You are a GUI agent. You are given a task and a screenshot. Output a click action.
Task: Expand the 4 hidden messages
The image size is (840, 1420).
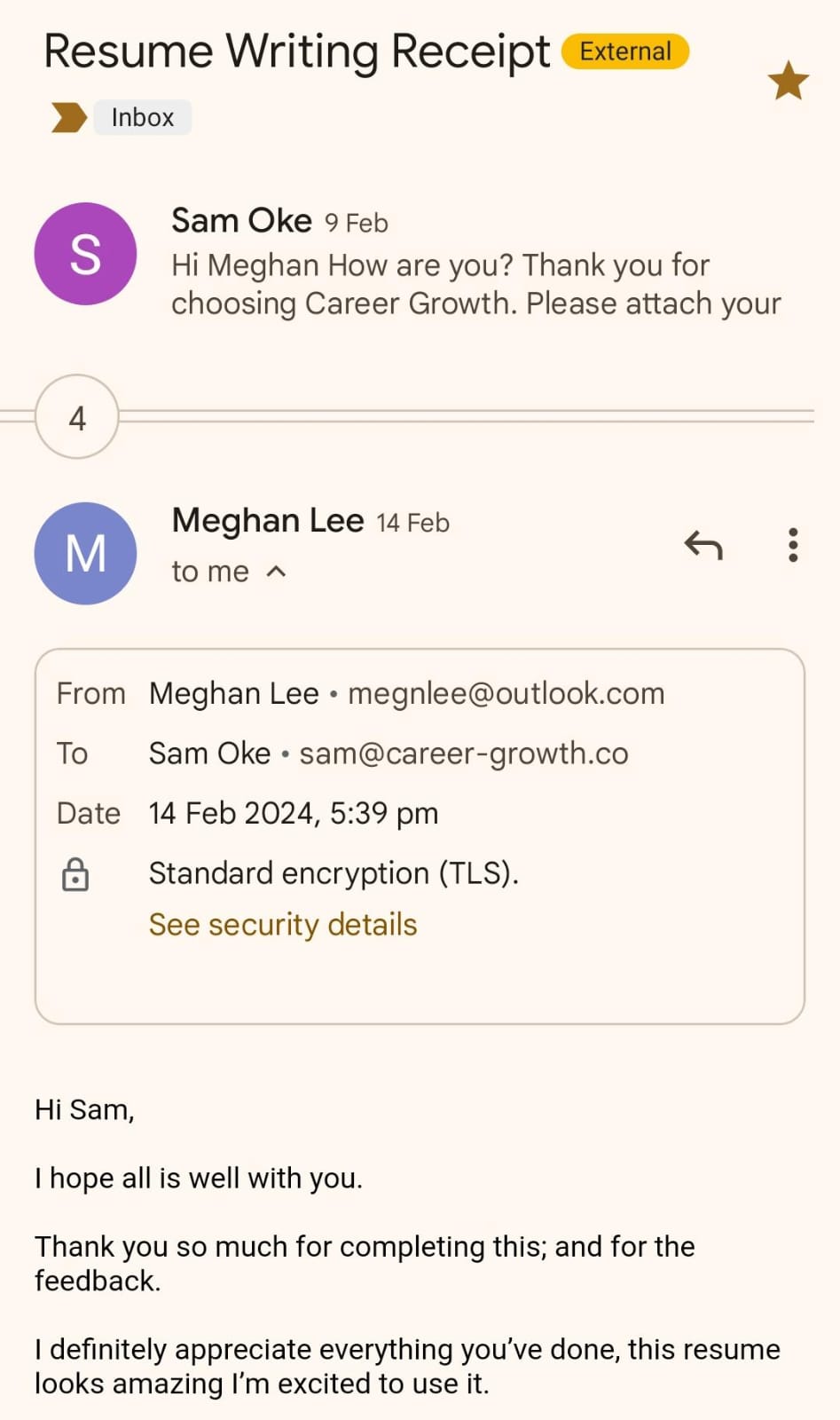tap(77, 417)
